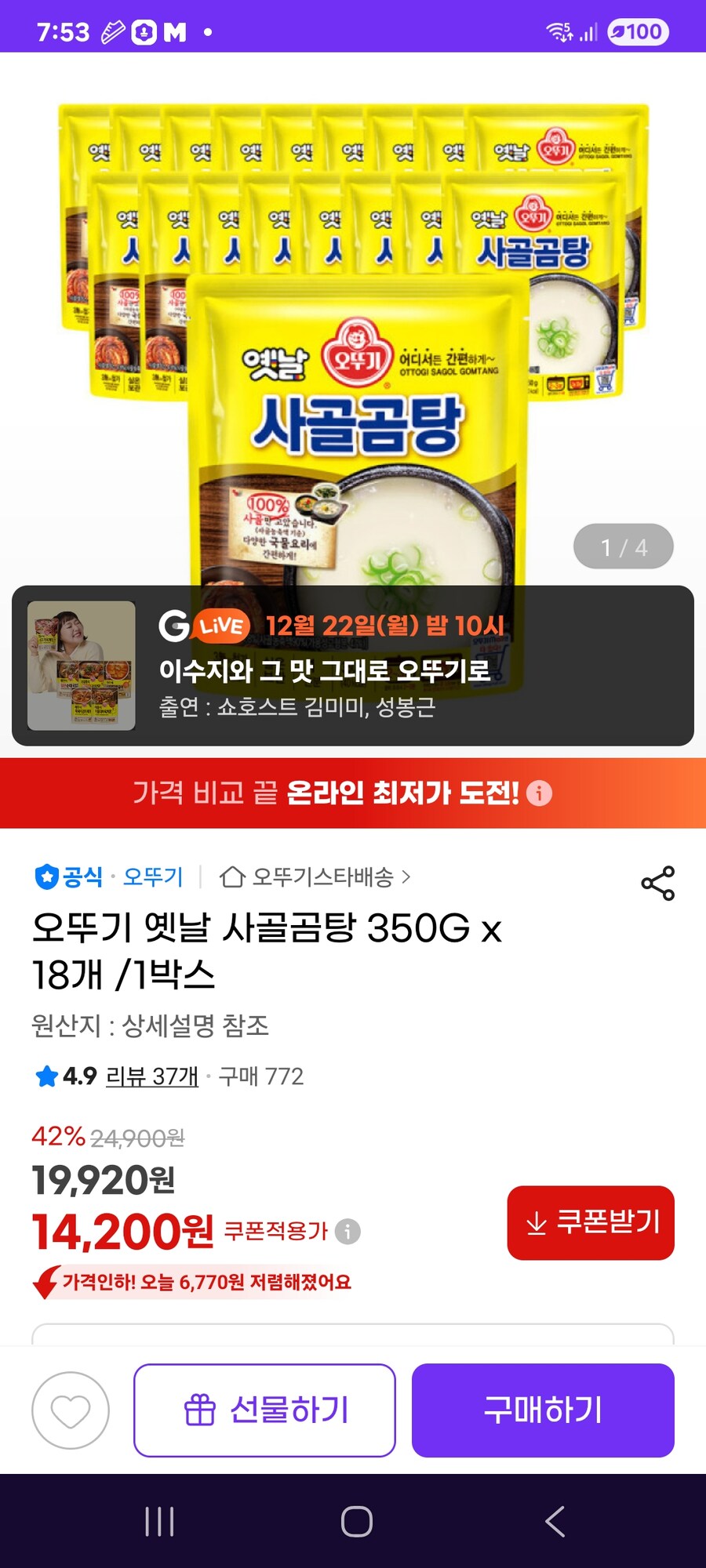The width and height of the screenshot is (706, 1568).
Task: Tap the 오뚜기 brand name link
Action: [154, 878]
